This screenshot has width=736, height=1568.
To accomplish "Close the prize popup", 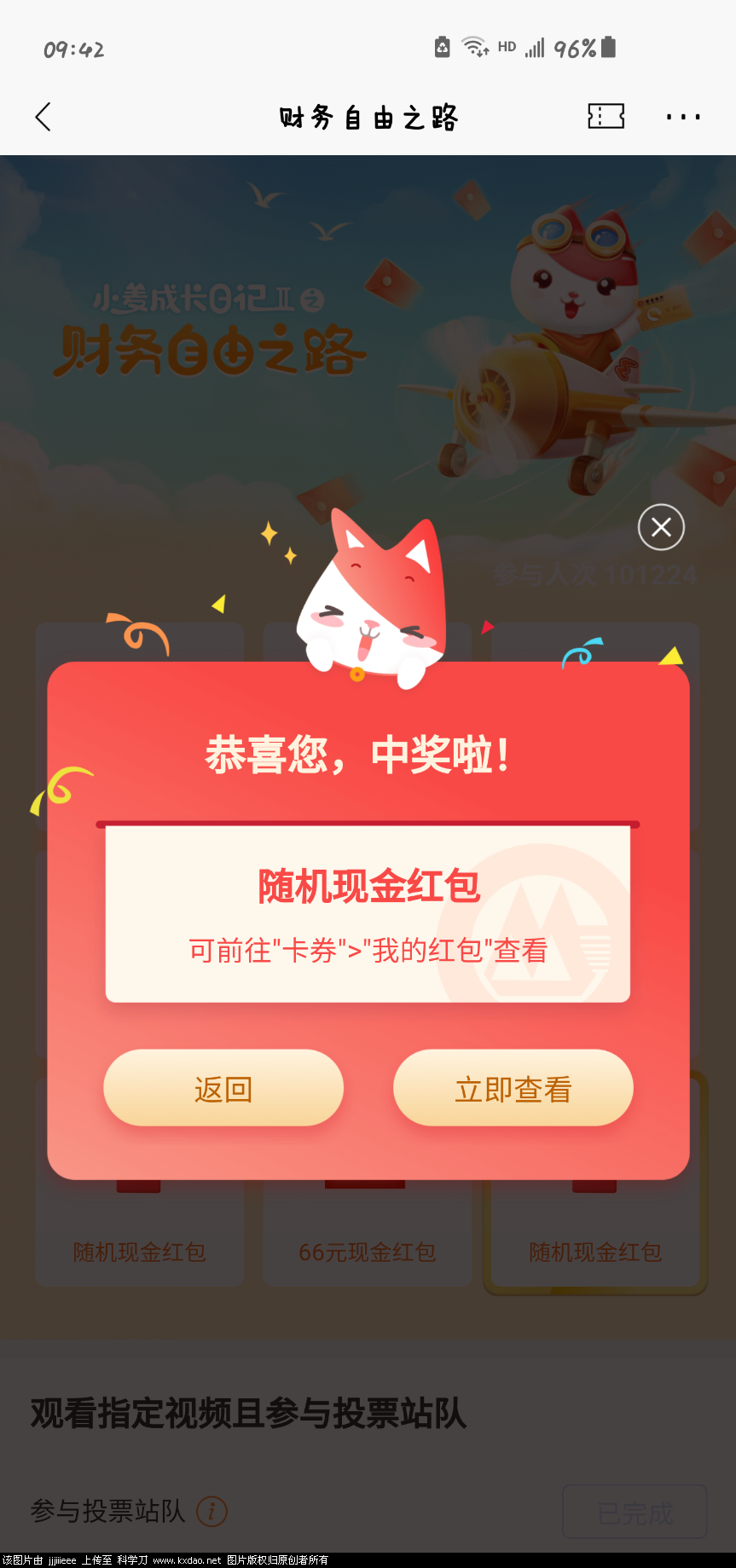I will click(661, 528).
